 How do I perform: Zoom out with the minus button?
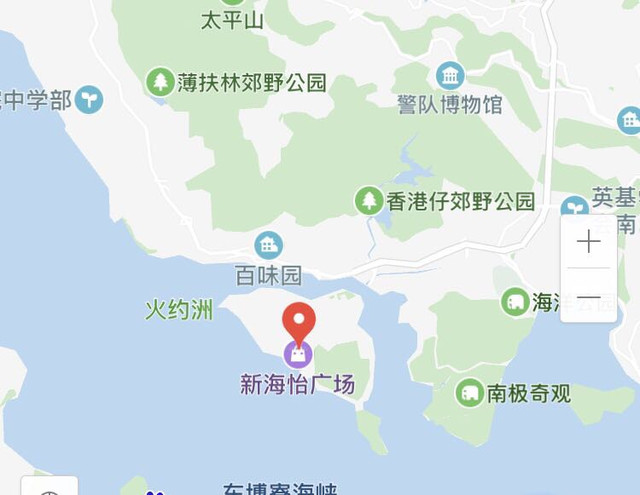click(589, 297)
